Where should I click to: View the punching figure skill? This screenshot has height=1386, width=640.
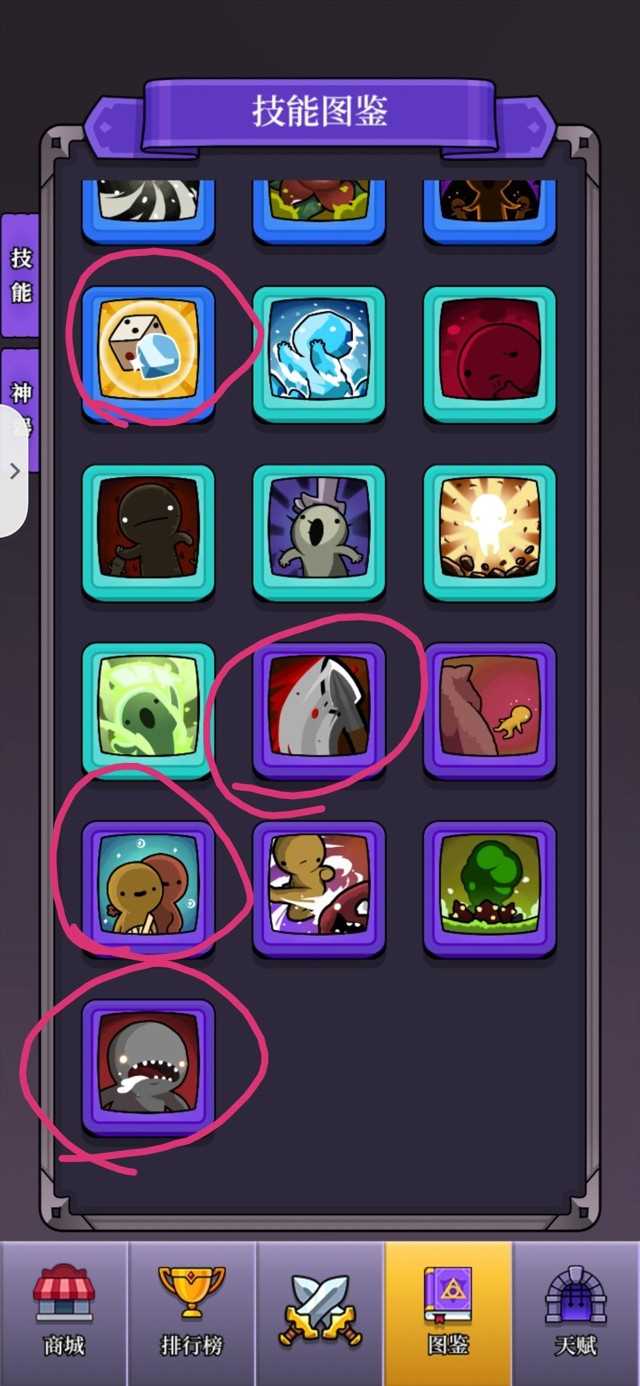(319, 888)
